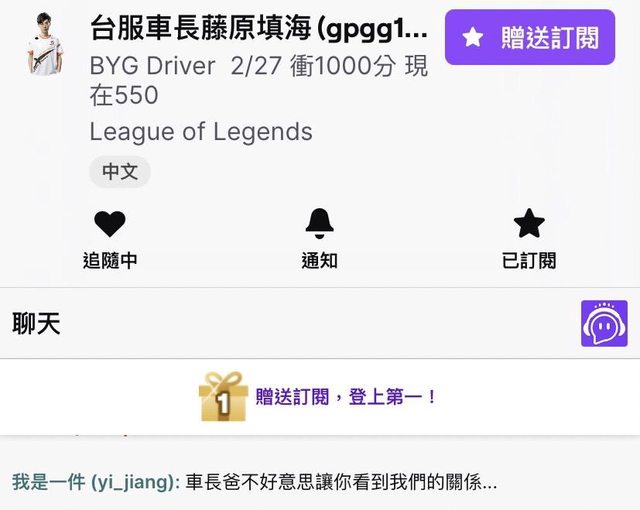This screenshot has width=640, height=510.
Task: Tap the 贈送訂閱 gift subscription button
Action: [529, 37]
